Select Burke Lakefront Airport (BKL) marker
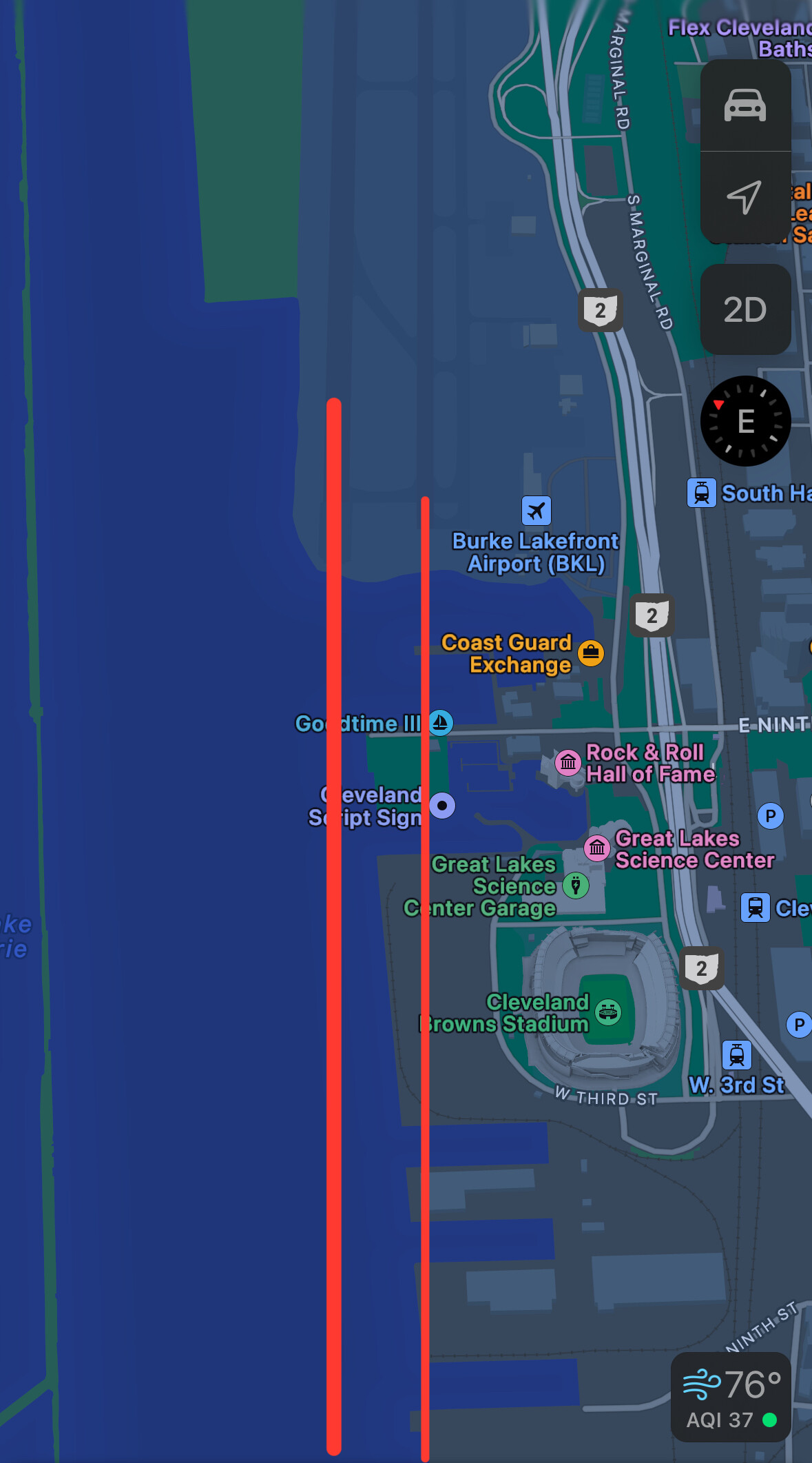Viewport: 812px width, 1463px height. tap(536, 511)
